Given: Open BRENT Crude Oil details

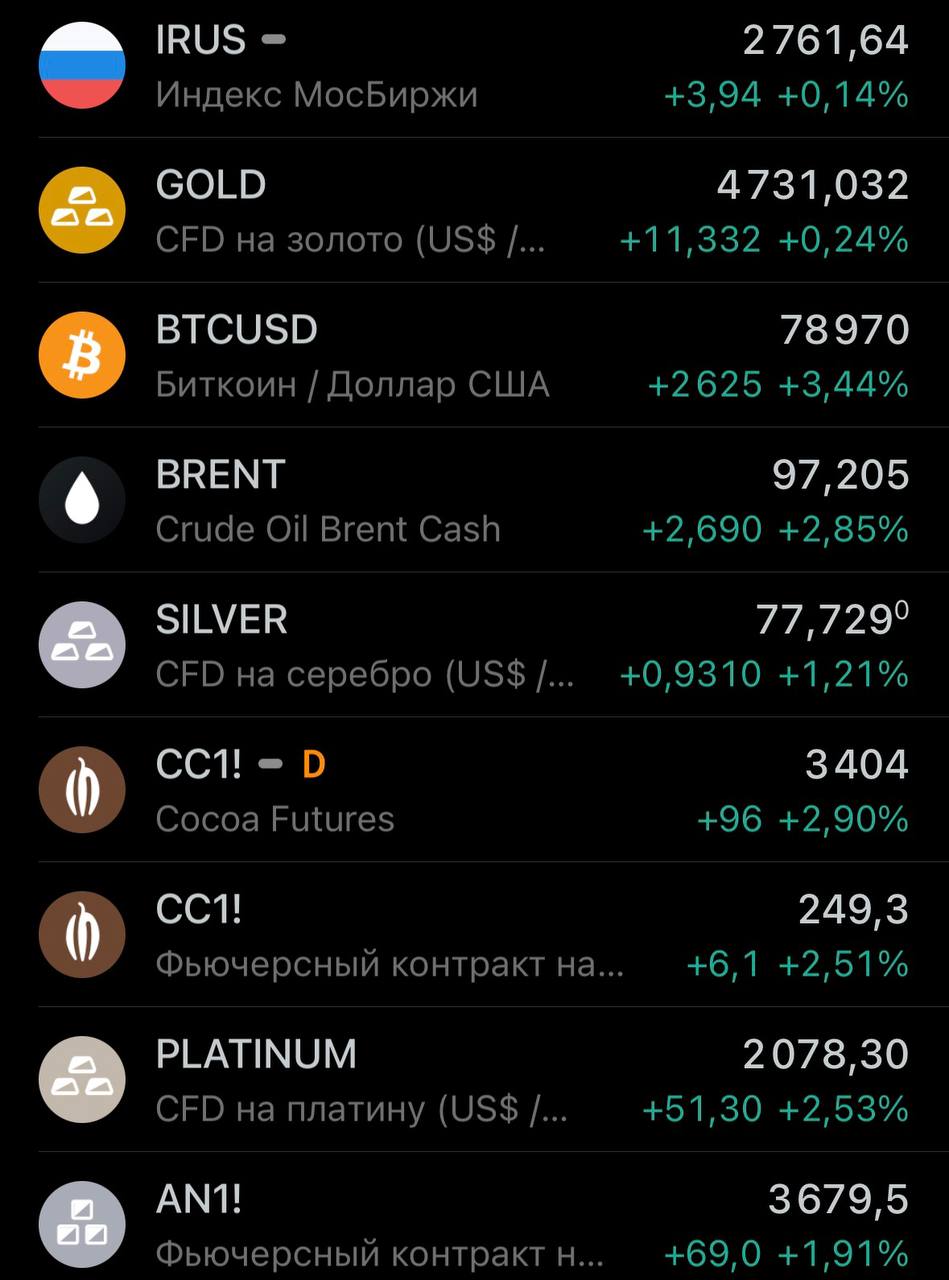Looking at the screenshot, I should coord(474,501).
